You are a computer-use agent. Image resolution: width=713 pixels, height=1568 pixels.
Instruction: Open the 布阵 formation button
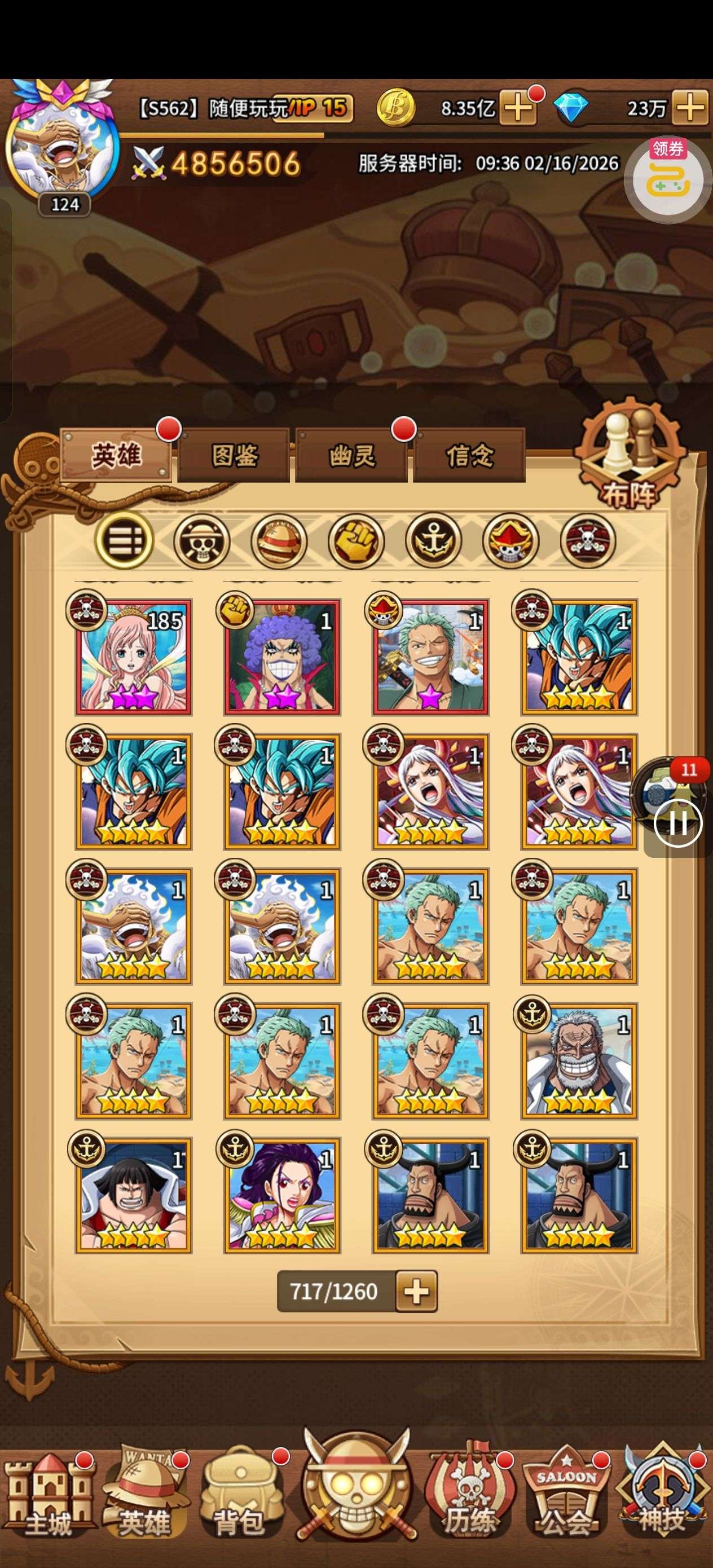tap(630, 463)
